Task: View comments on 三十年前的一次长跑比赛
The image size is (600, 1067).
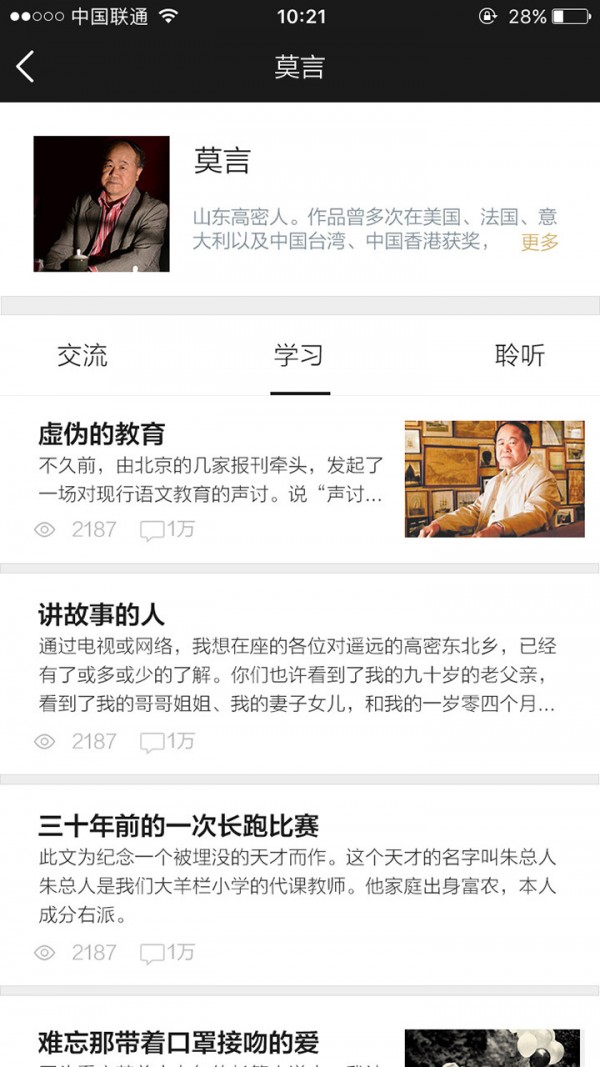Action: (167, 953)
